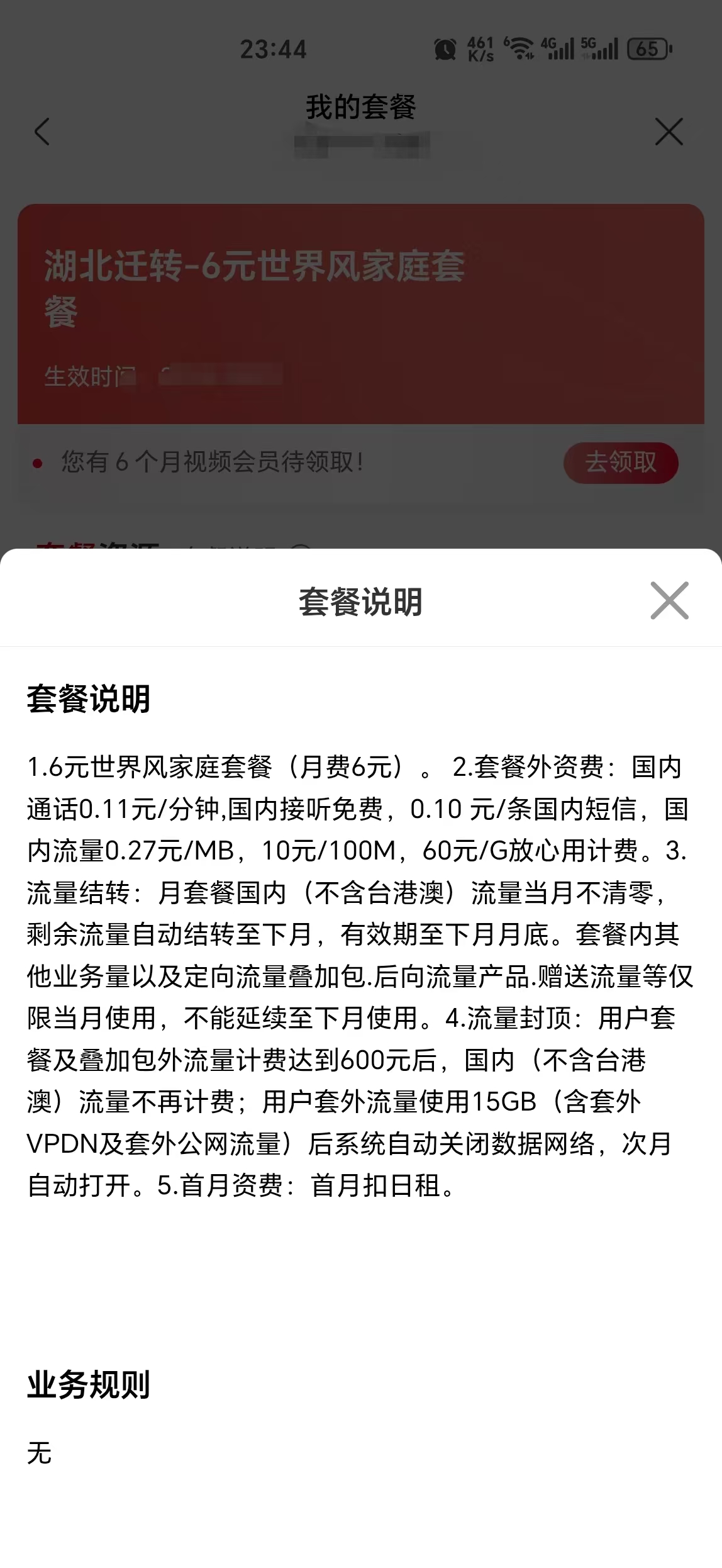Screen dimensions: 722x1568
Task: Close the 套餐说明 bottom sheet
Action: click(x=669, y=600)
